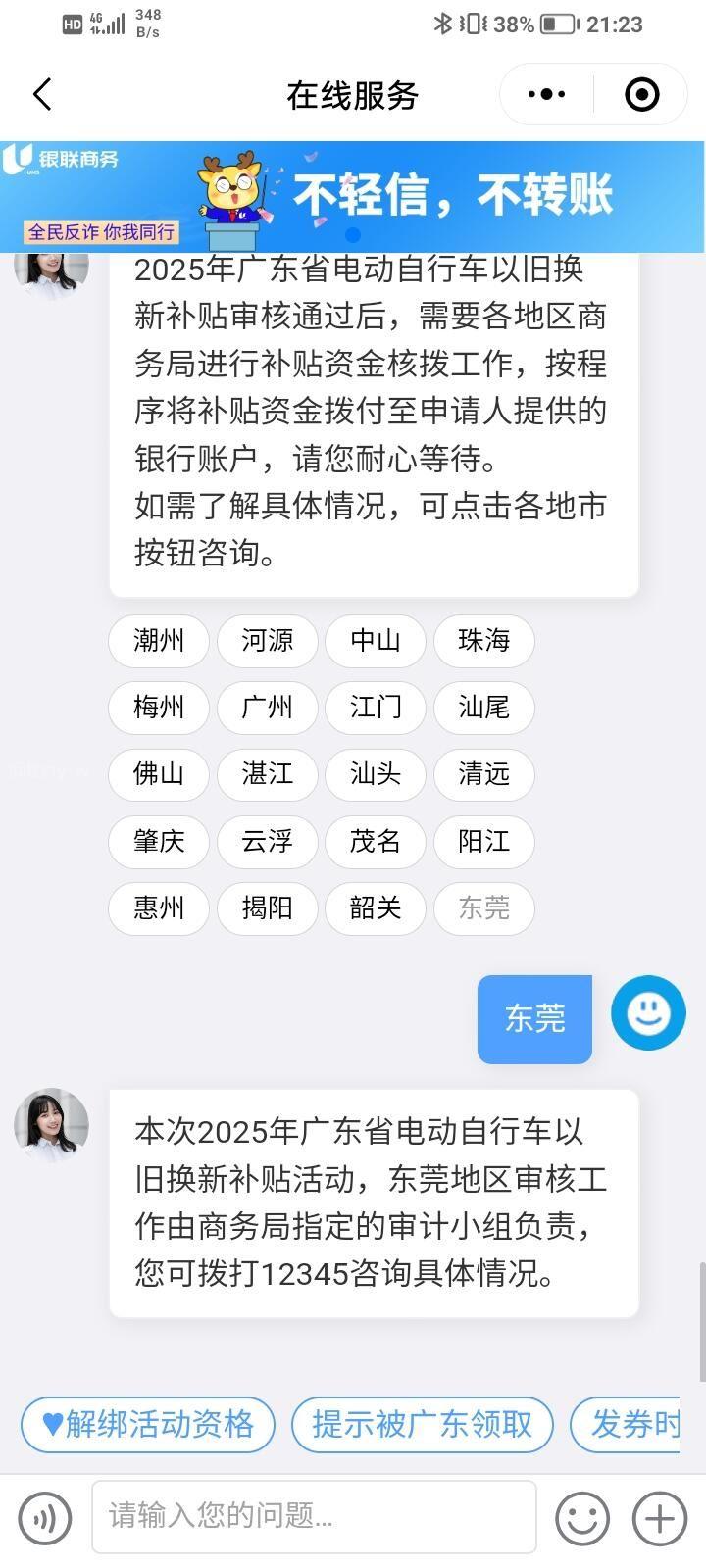Choose the 惠州 city chip

pyautogui.click(x=159, y=907)
